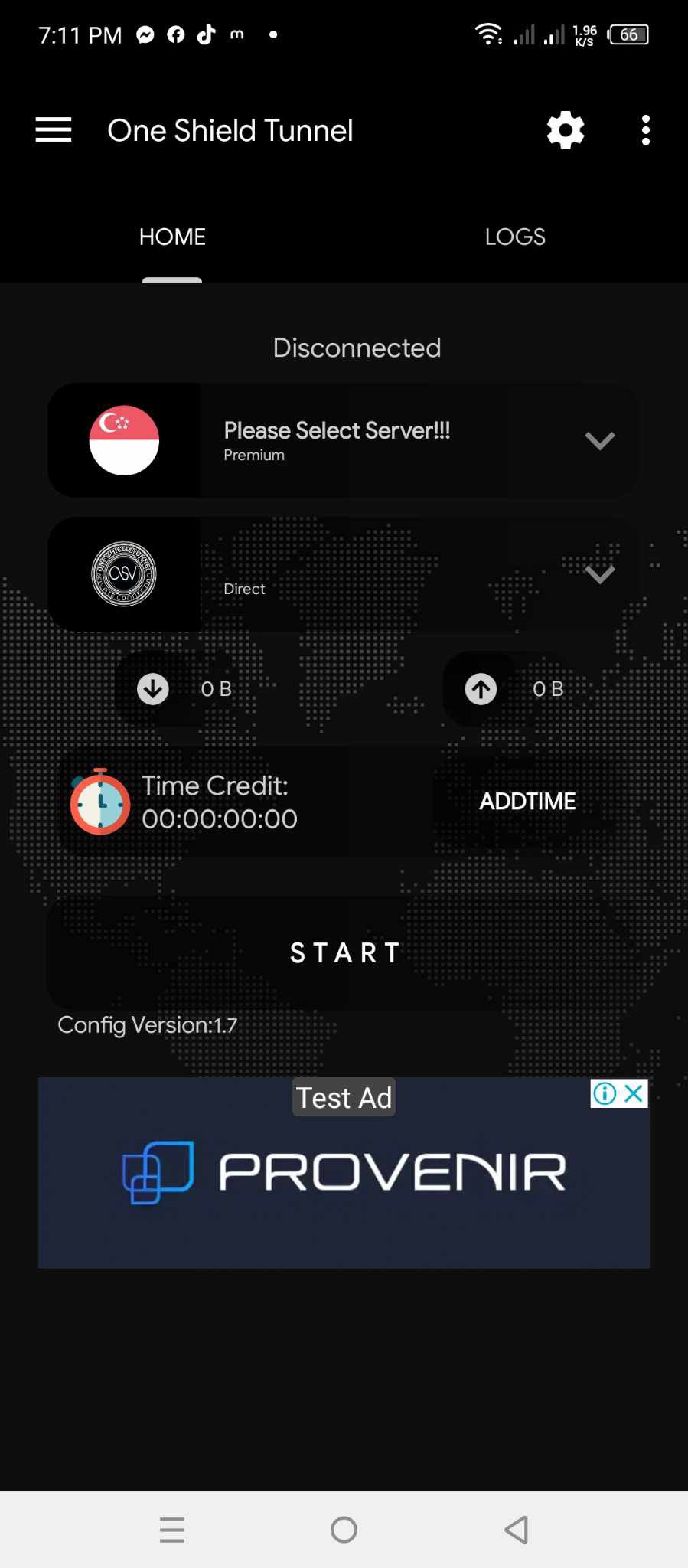The width and height of the screenshot is (688, 1568).
Task: Tap START to connect the VPN
Action: [344, 952]
